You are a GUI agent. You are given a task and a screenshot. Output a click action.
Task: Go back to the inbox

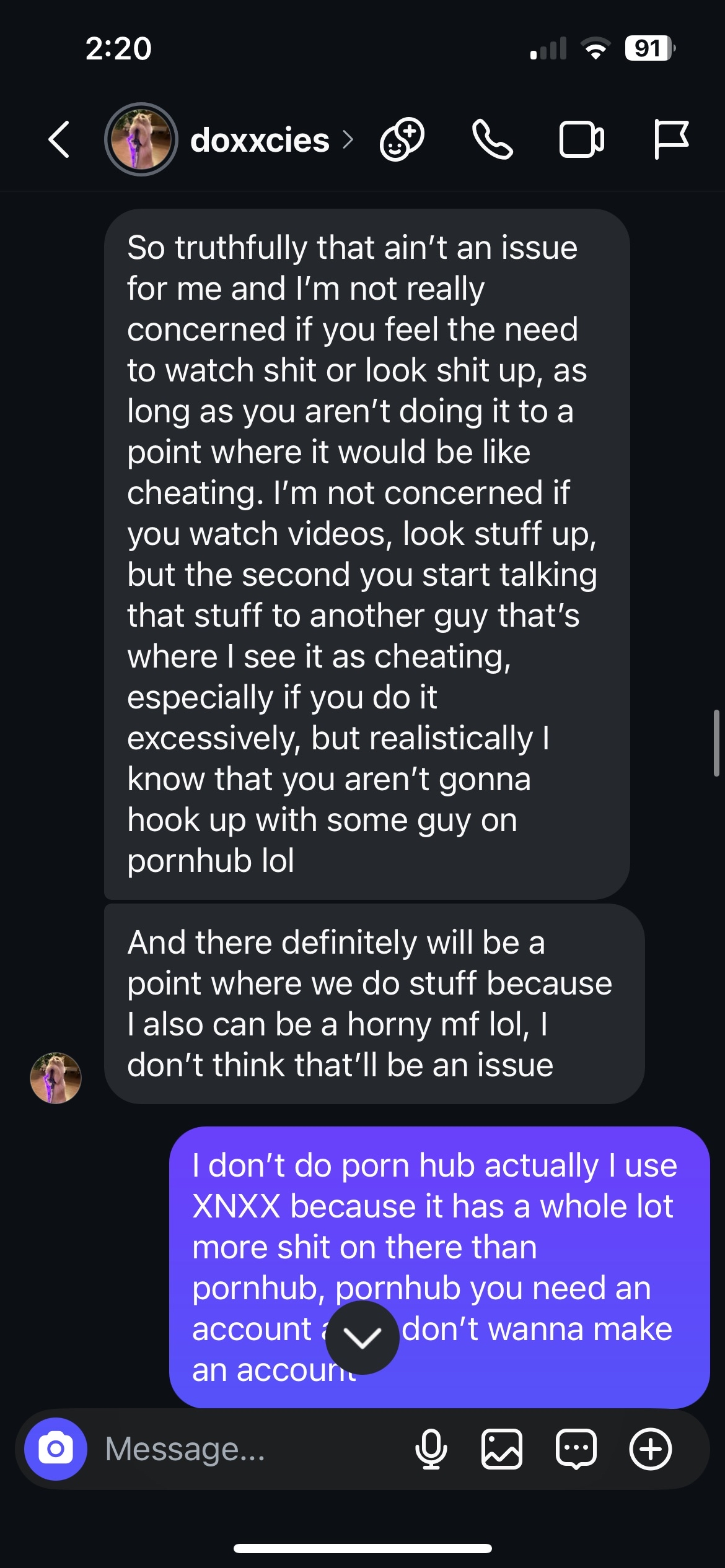[x=59, y=140]
